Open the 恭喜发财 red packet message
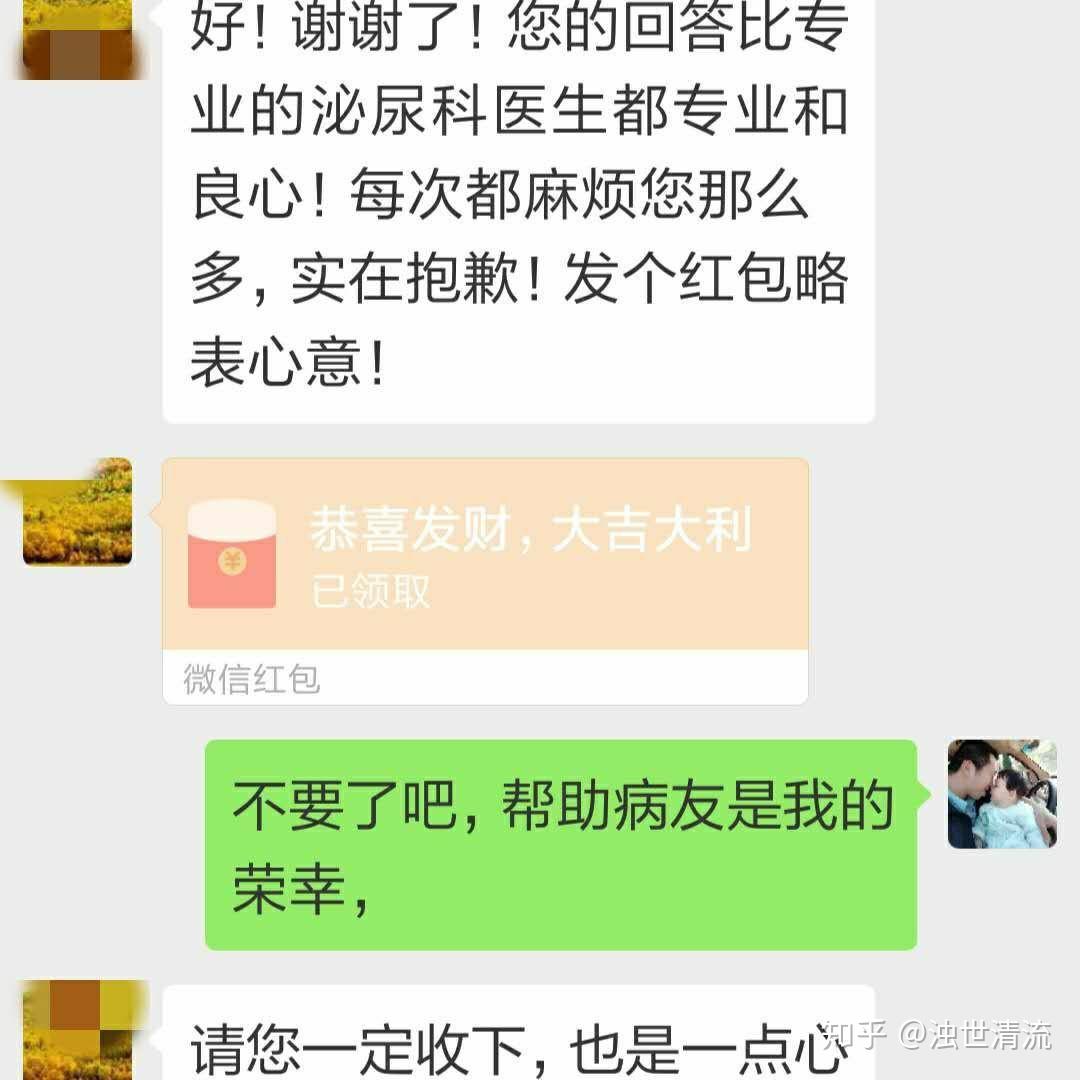Image resolution: width=1080 pixels, height=1080 pixels. pos(485,555)
